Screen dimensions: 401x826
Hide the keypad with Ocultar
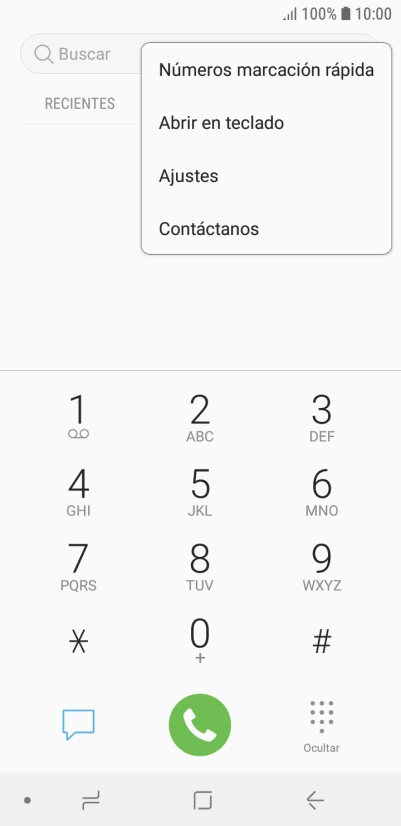coord(321,726)
